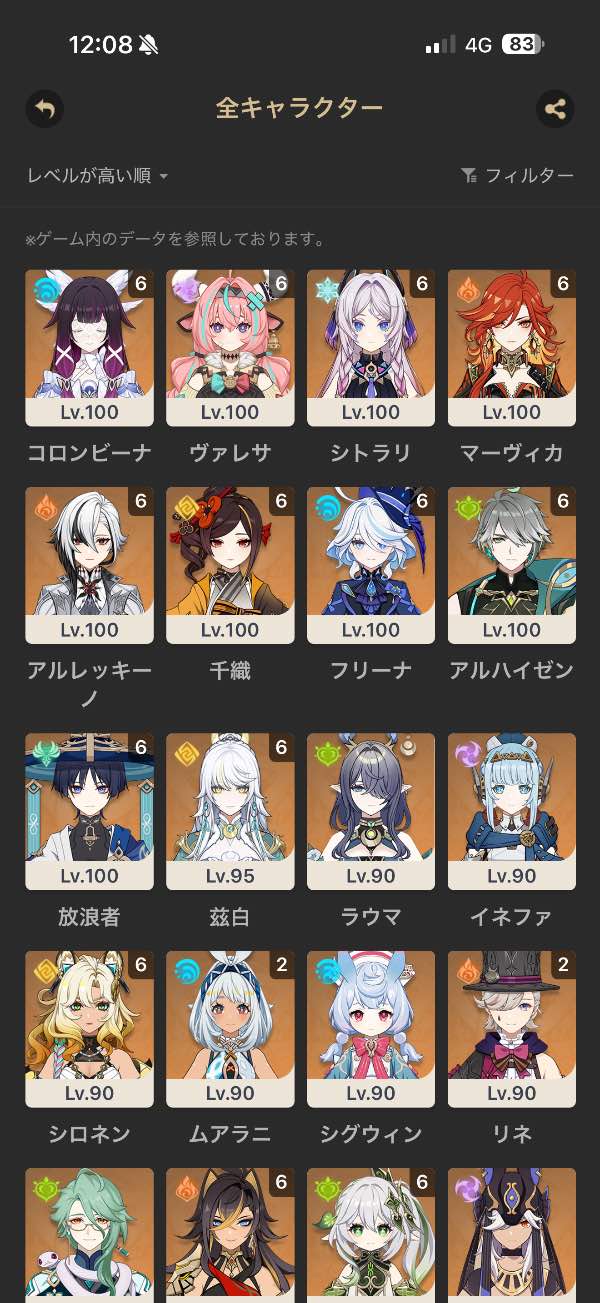This screenshot has height=1303, width=600.
Task: Open the レベルが高い順 sort dropdown
Action: (97, 175)
